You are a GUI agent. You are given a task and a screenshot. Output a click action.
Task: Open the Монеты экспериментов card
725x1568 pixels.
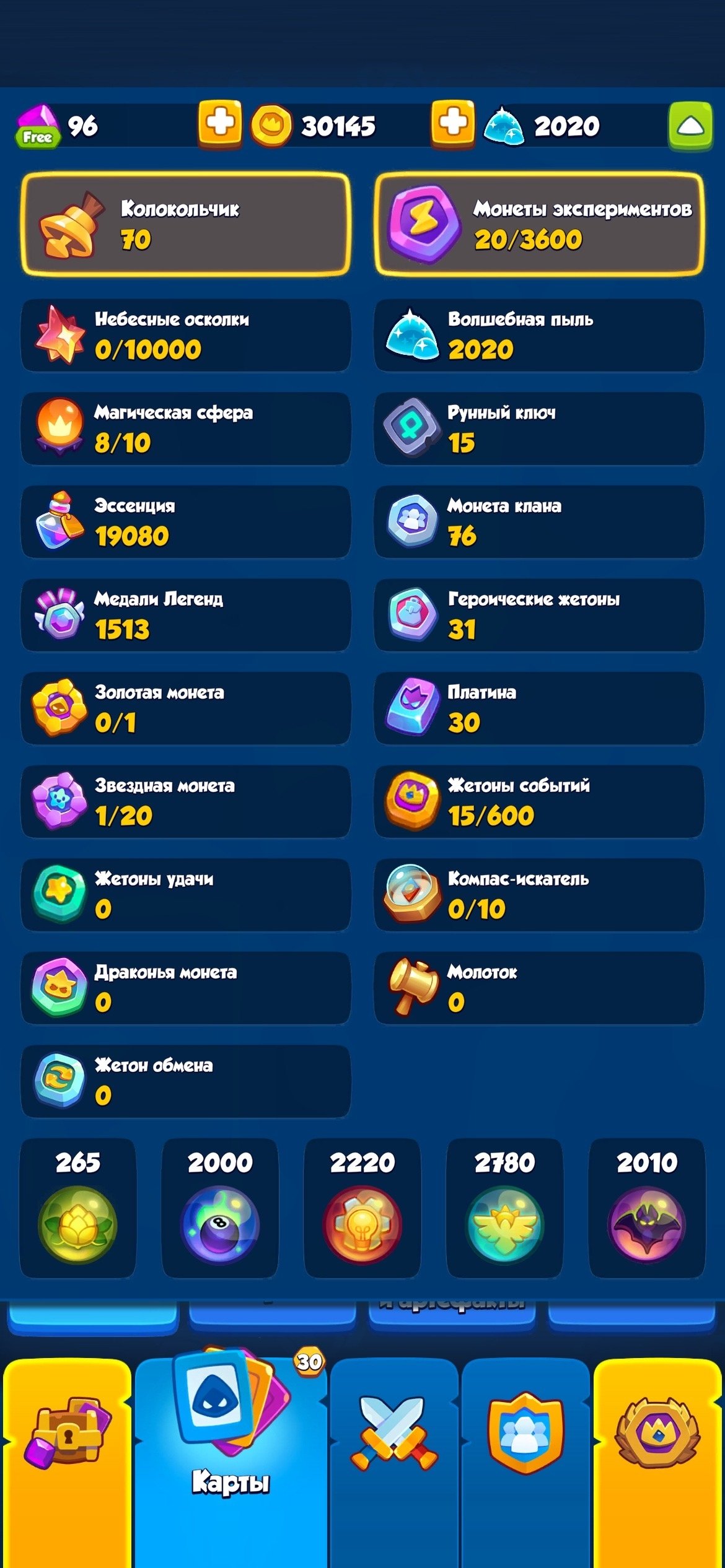(x=539, y=224)
